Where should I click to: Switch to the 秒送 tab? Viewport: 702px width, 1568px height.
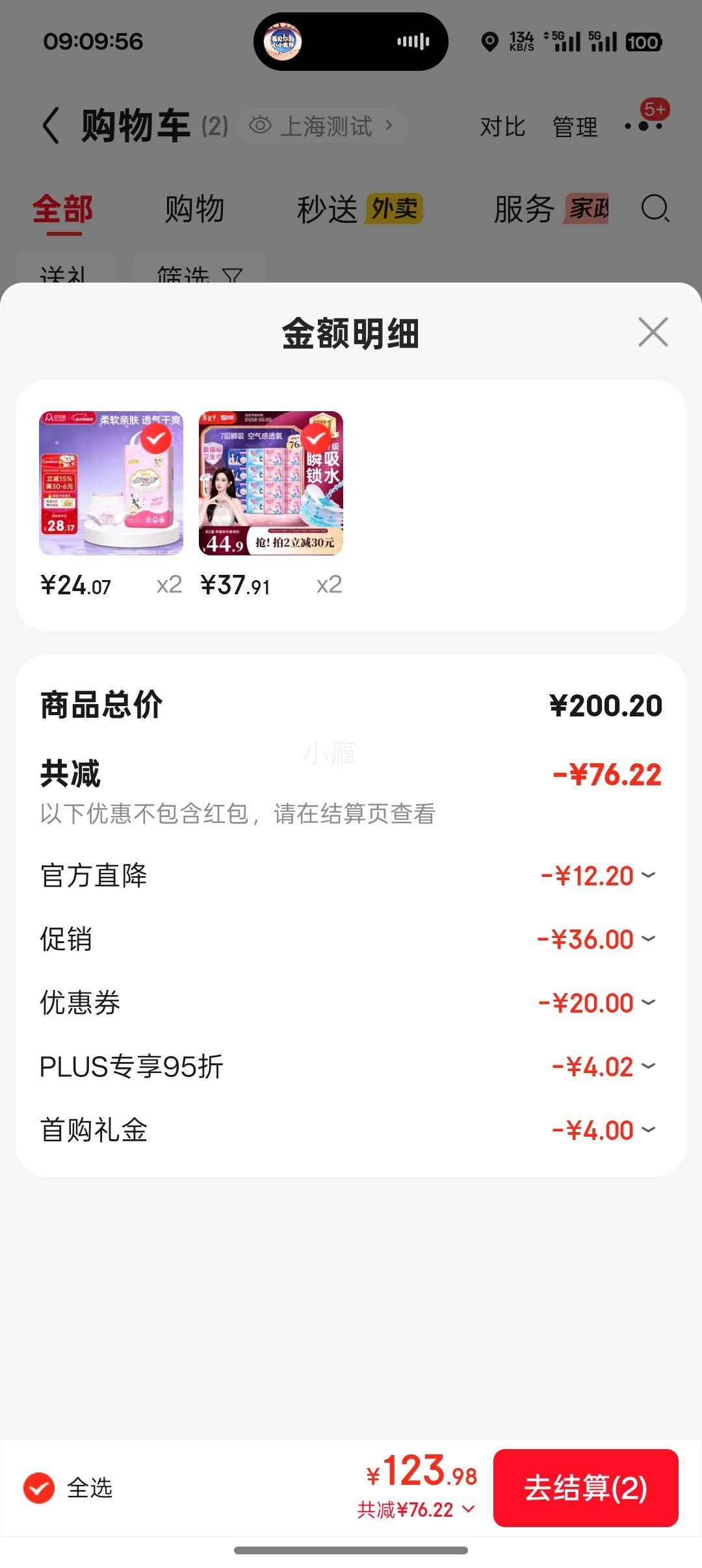point(359,209)
